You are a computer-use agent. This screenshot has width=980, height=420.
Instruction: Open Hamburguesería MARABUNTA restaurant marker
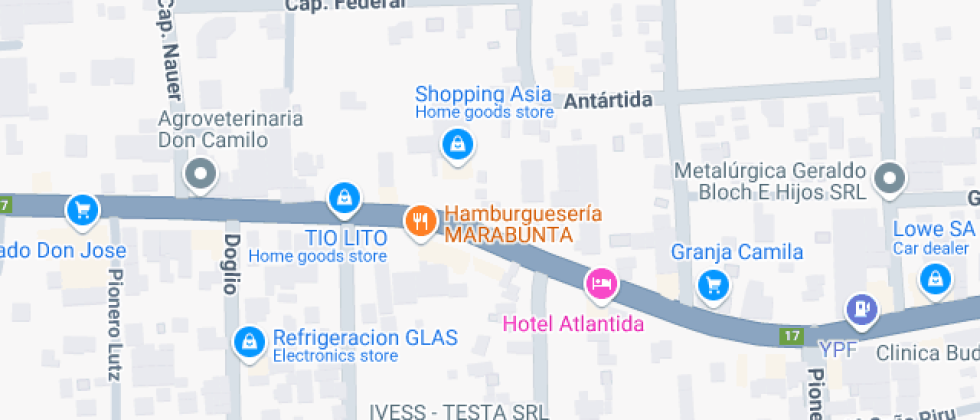(x=420, y=220)
